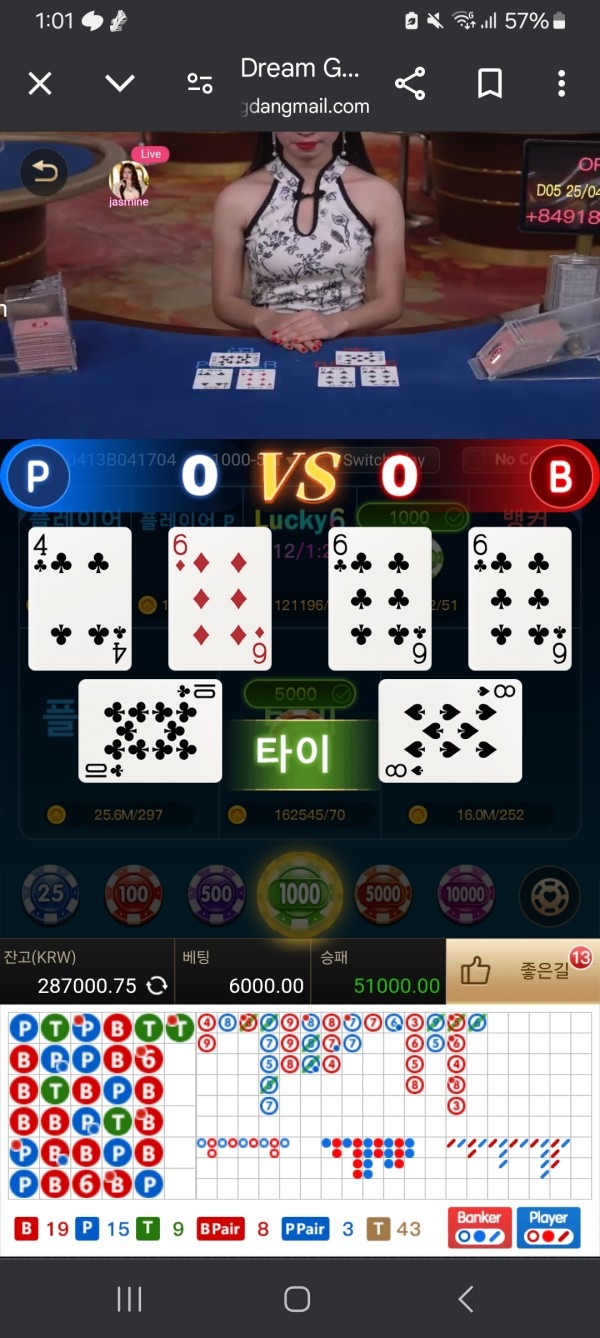Refresh the KRW balance
This screenshot has height=1338, width=600.
[x=157, y=985]
